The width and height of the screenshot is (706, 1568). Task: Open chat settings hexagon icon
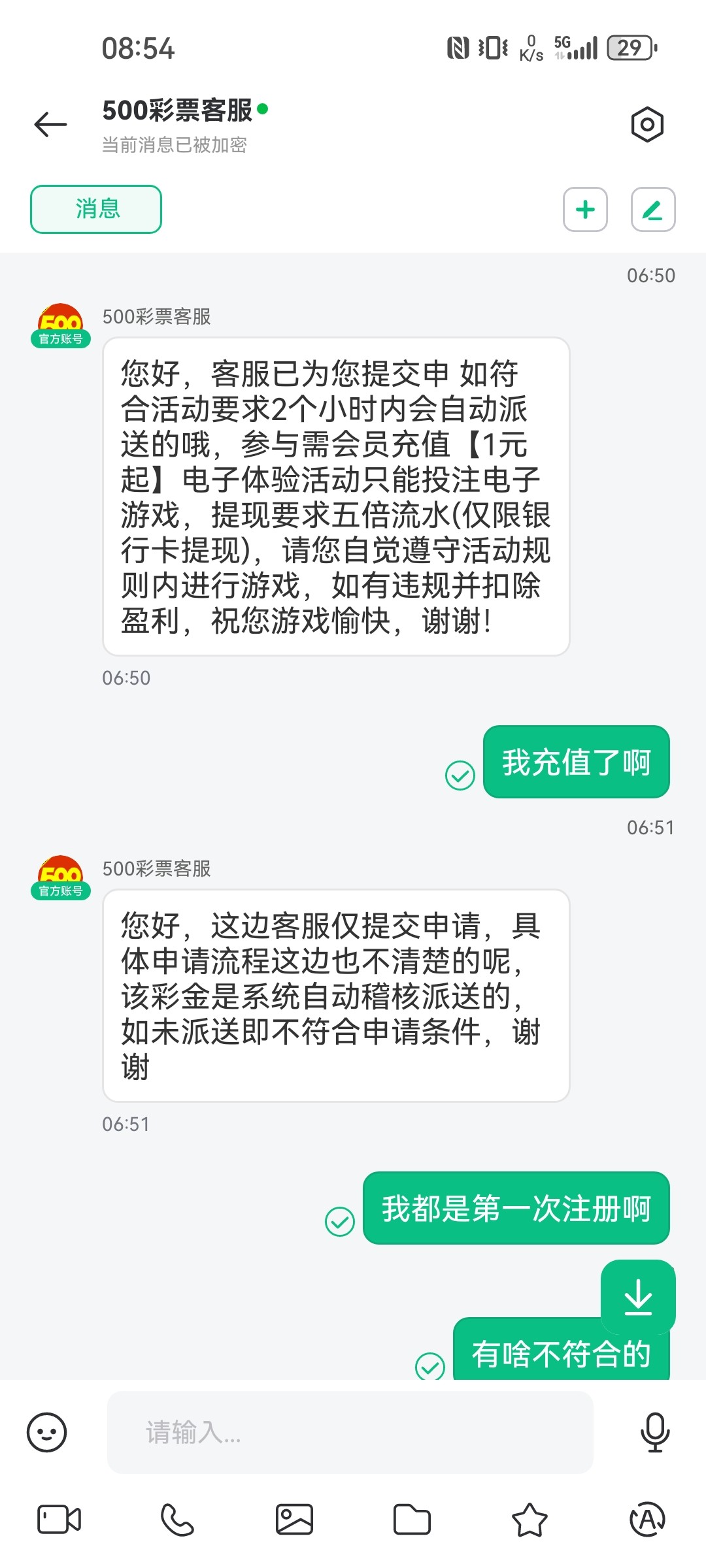[647, 124]
